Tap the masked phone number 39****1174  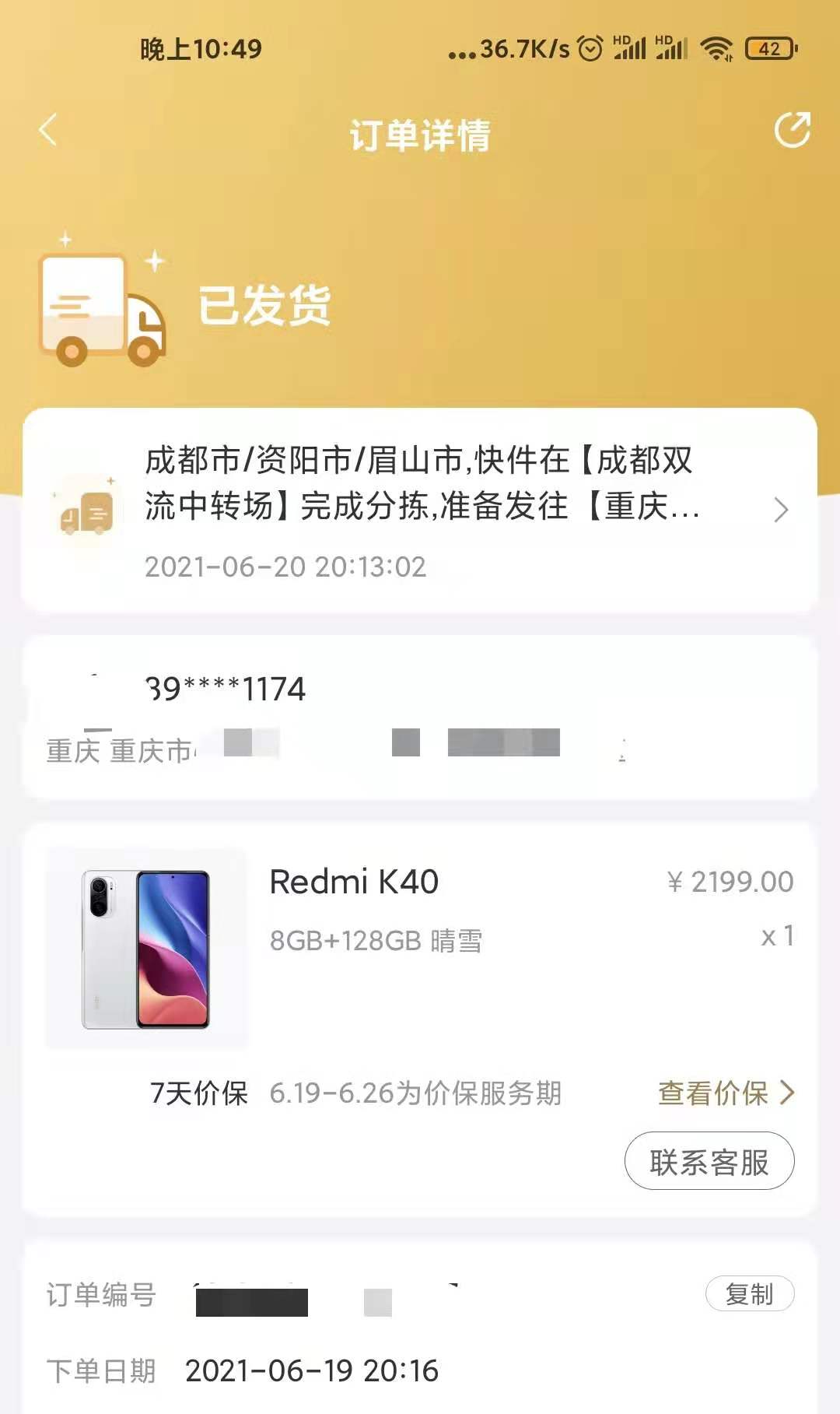[x=222, y=688]
